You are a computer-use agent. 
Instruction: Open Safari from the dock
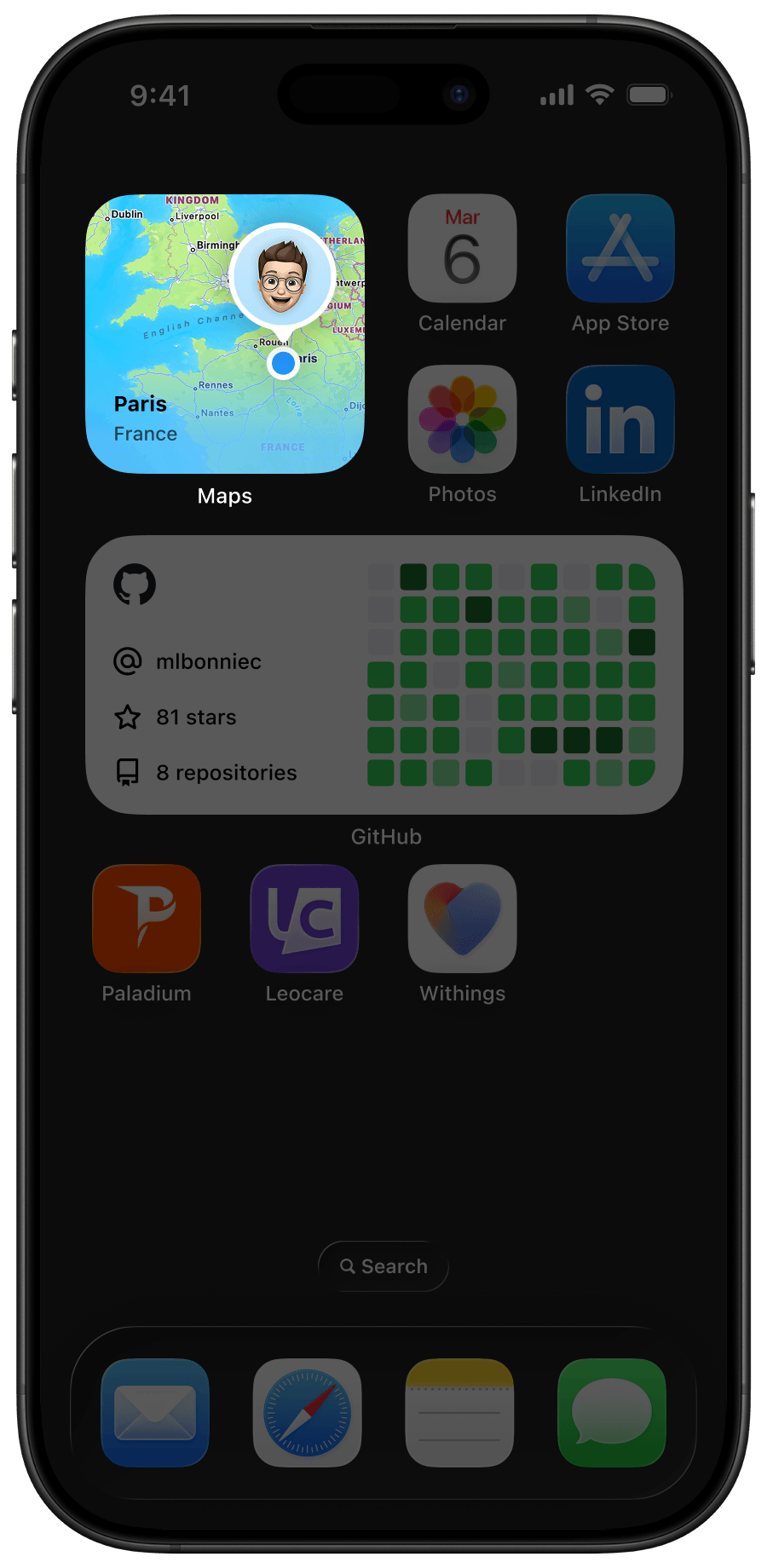pyautogui.click(x=307, y=1411)
